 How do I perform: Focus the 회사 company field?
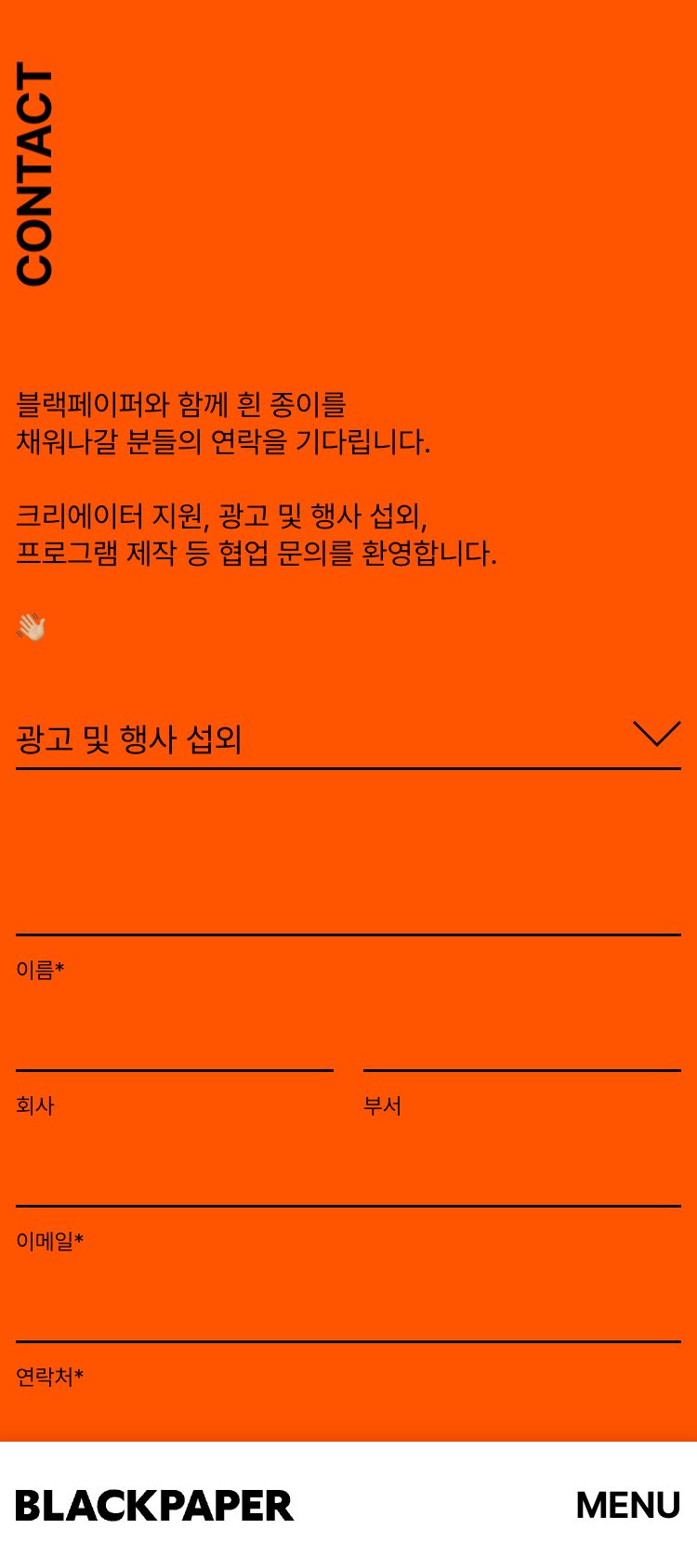174,1042
